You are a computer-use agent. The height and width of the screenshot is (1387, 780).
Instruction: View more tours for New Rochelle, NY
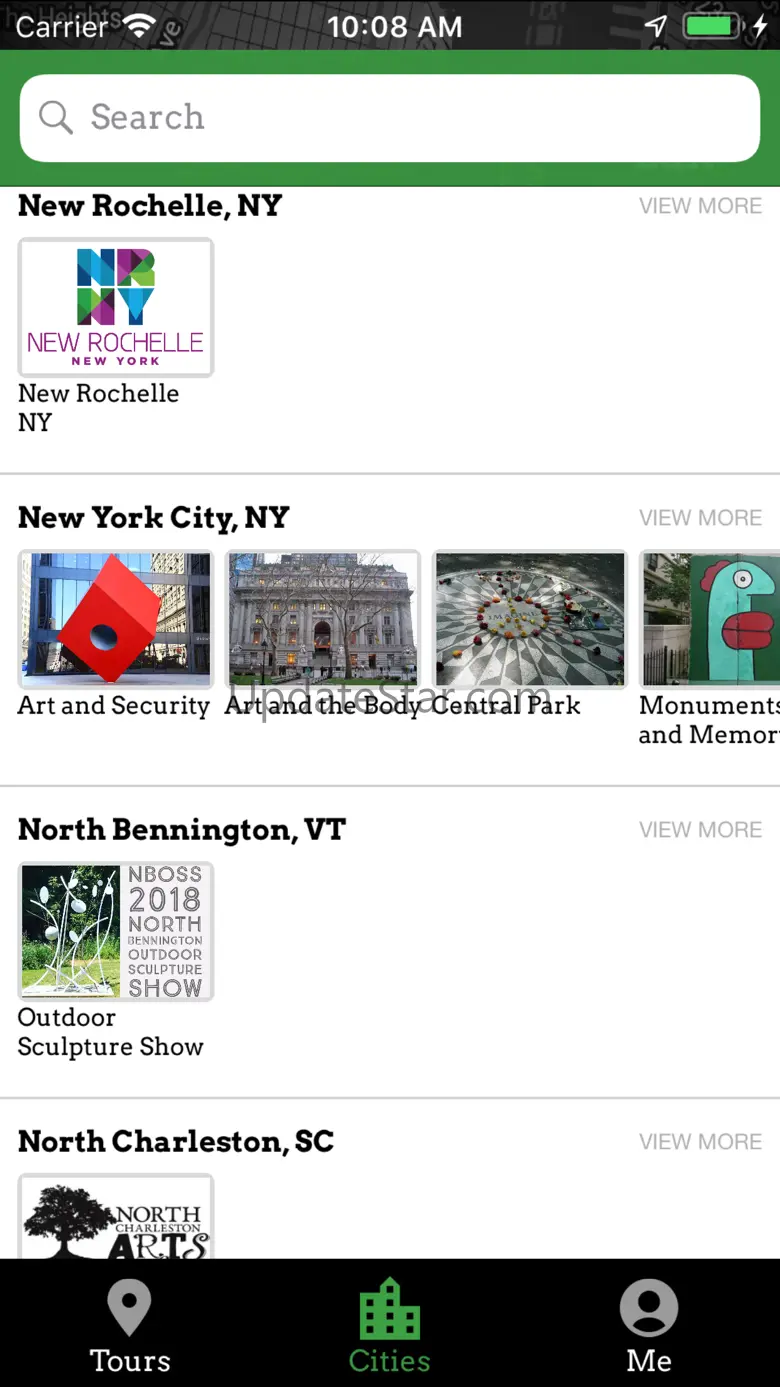tap(700, 206)
